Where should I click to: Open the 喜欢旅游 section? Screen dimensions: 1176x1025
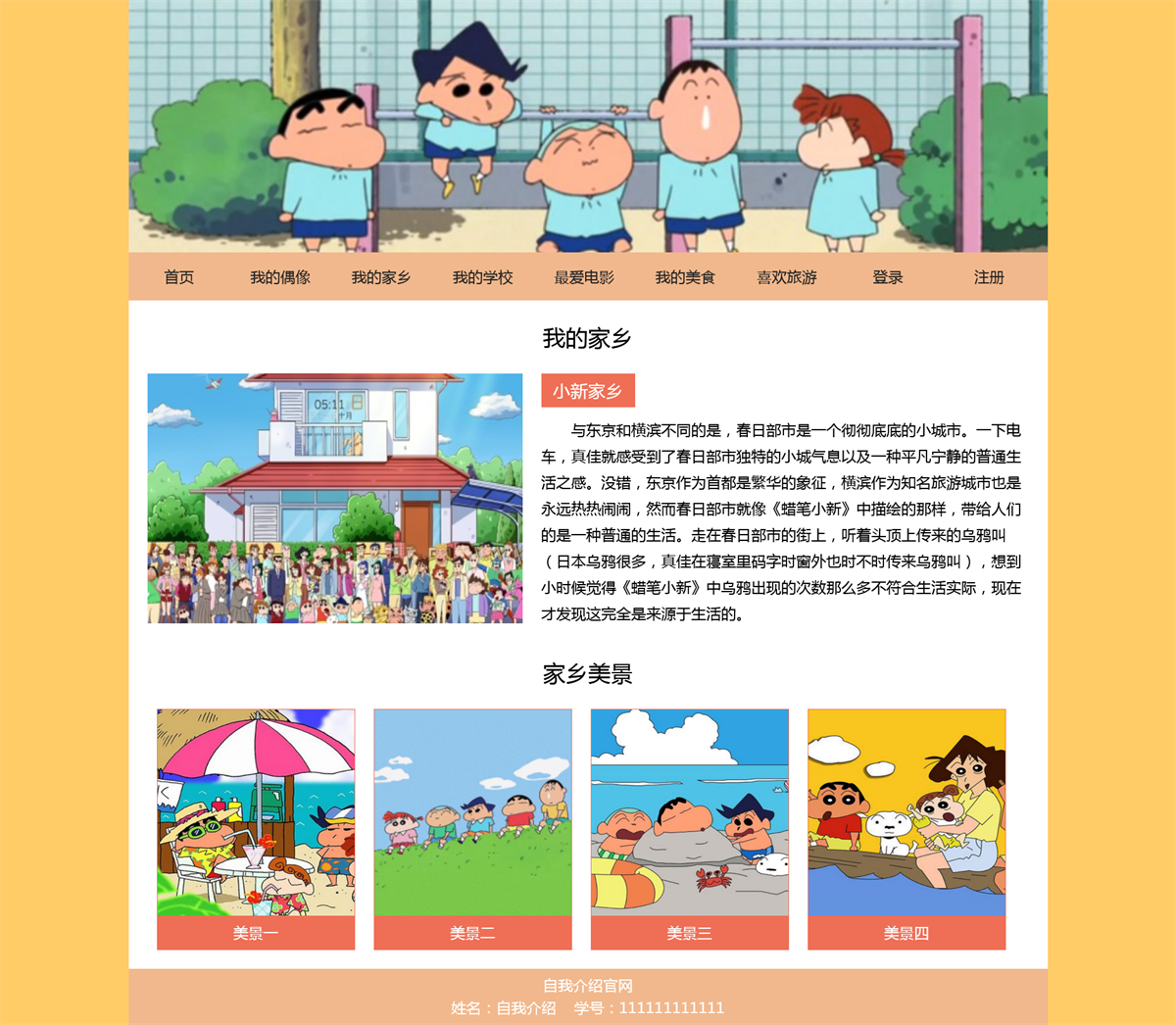pyautogui.click(x=786, y=277)
